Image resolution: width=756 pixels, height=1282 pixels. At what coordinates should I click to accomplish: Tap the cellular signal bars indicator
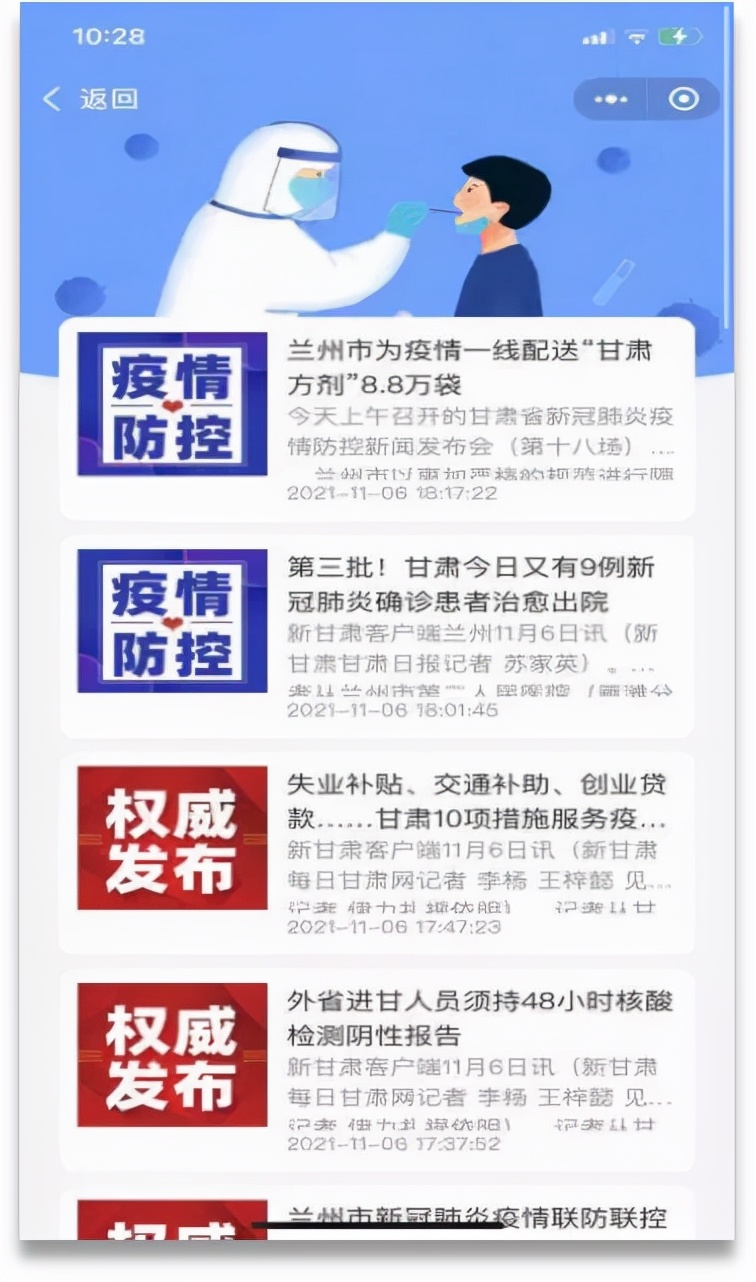pos(596,35)
